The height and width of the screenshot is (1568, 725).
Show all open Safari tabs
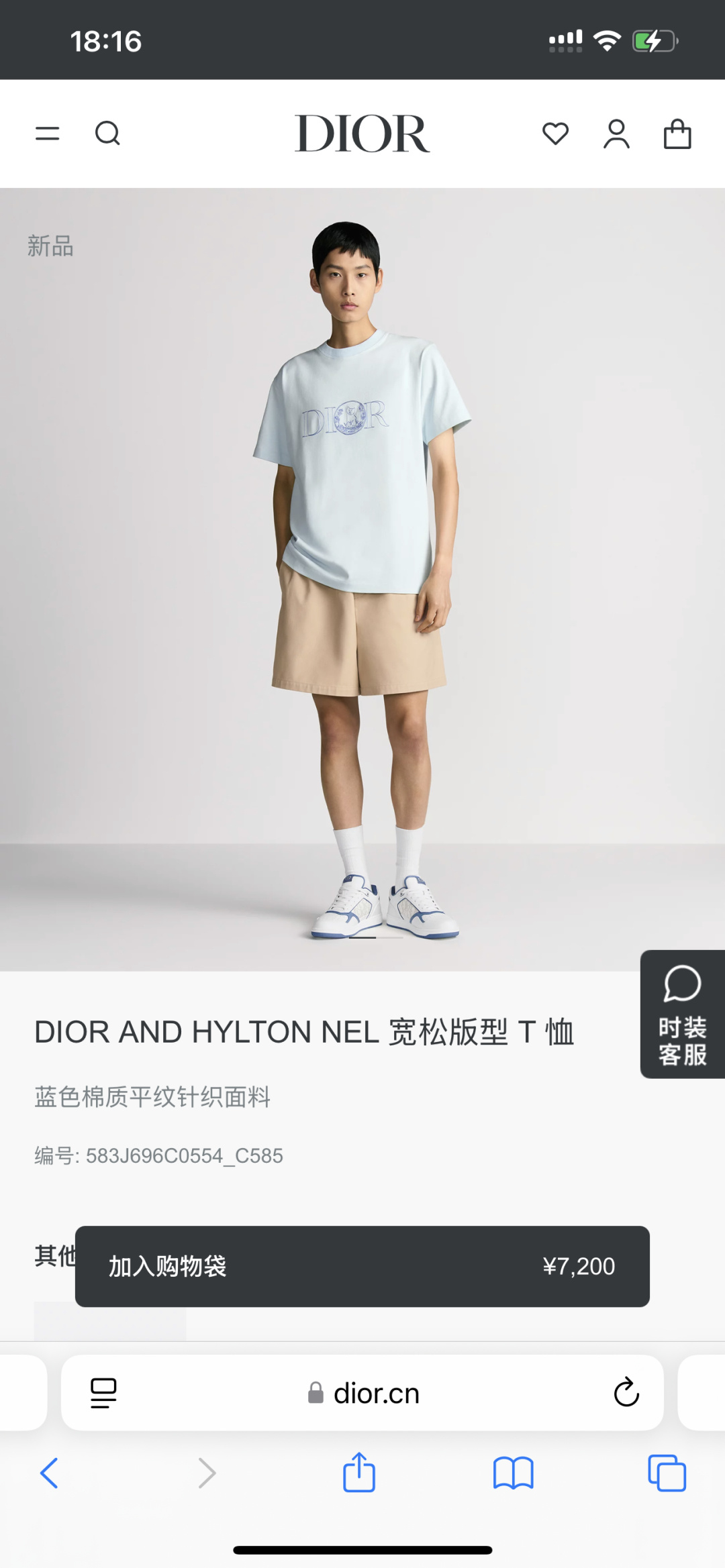tap(667, 1473)
